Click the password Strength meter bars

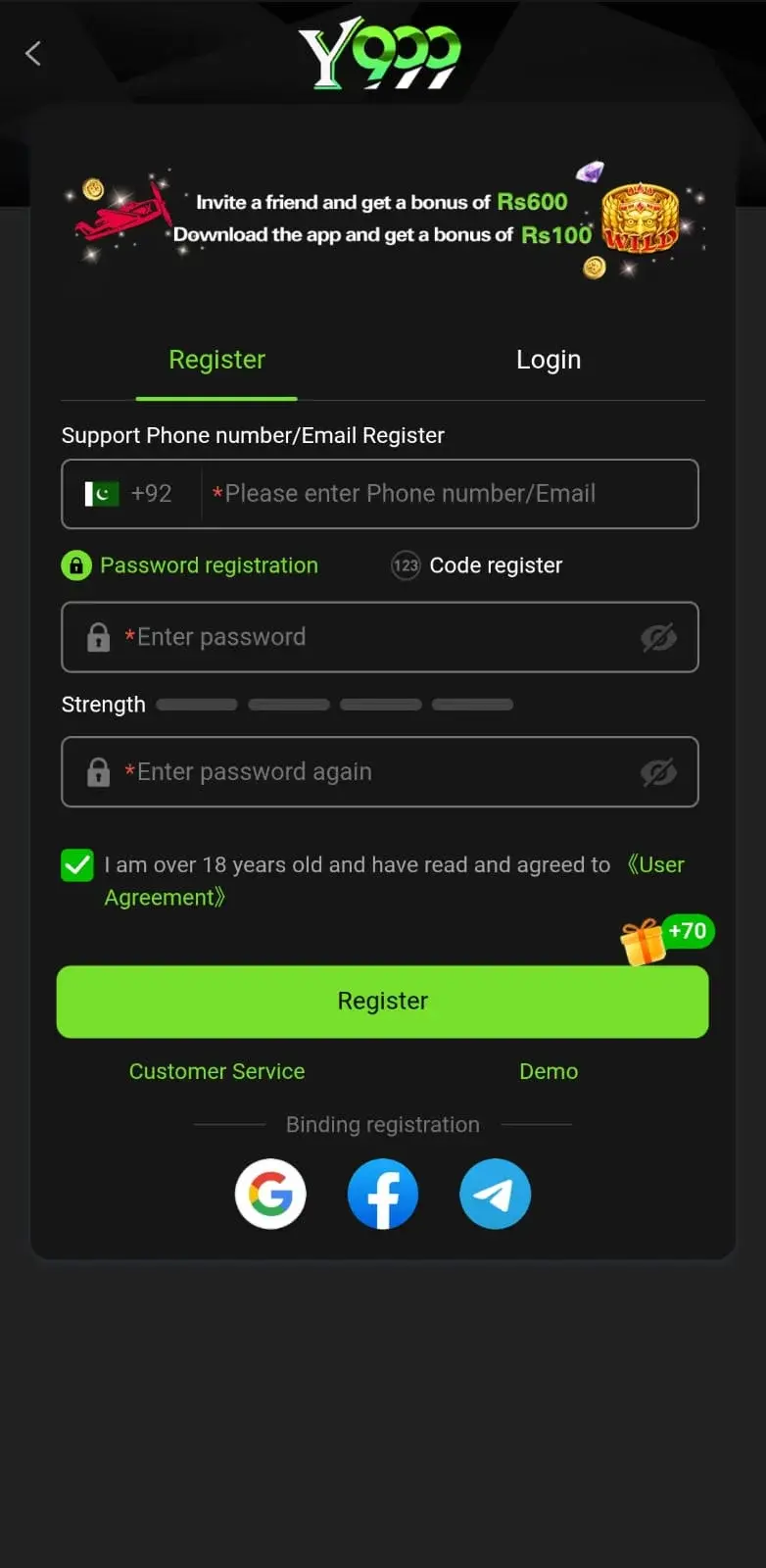334,704
